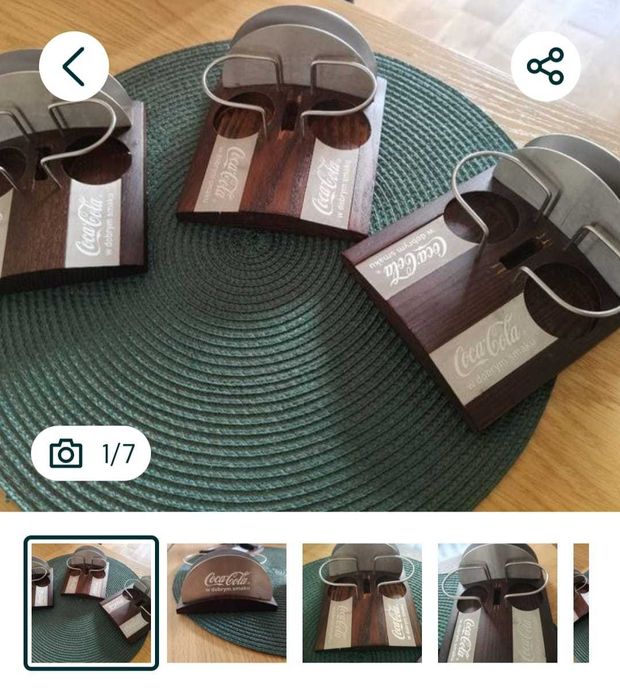Select the fourth thumbnail of single holder

(497, 602)
